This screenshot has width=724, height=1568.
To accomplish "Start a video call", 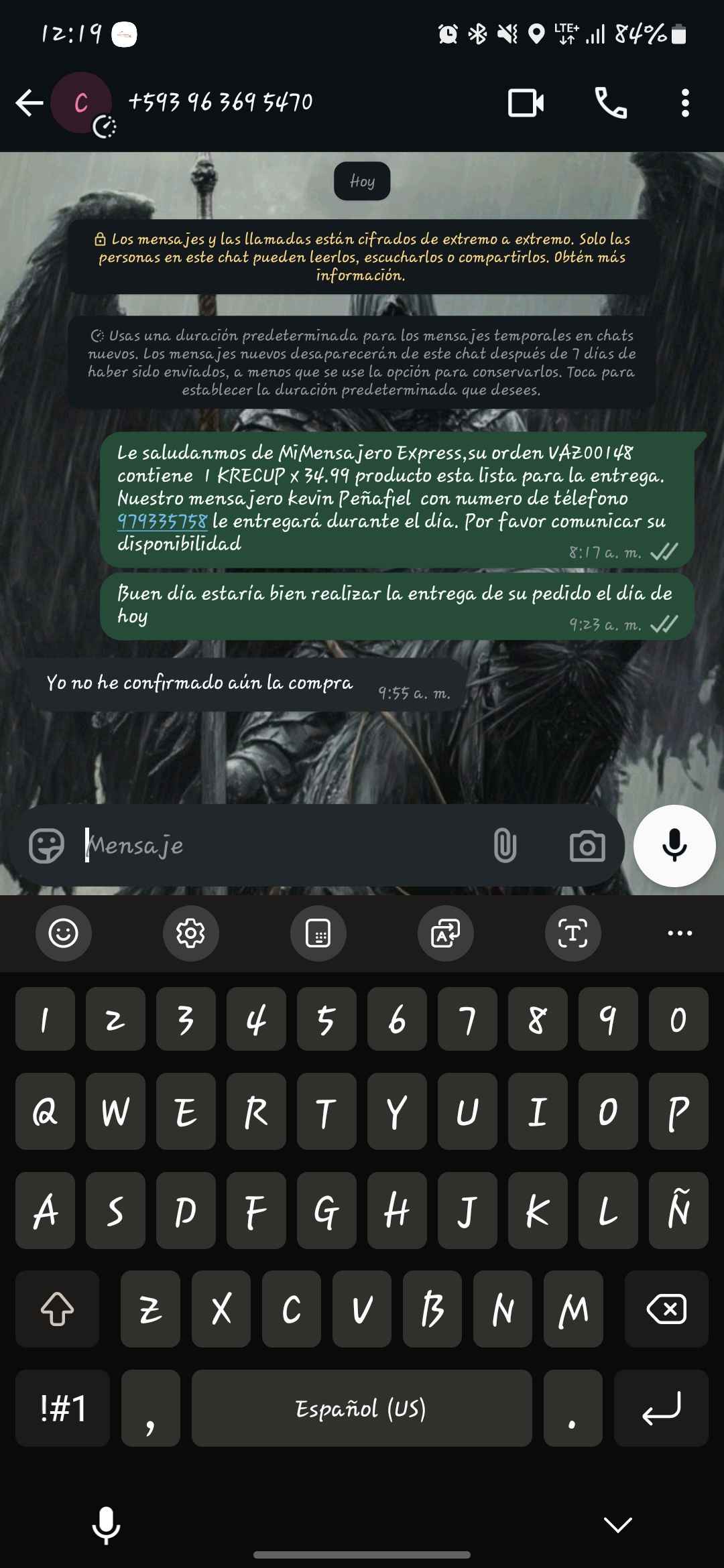I will click(526, 103).
